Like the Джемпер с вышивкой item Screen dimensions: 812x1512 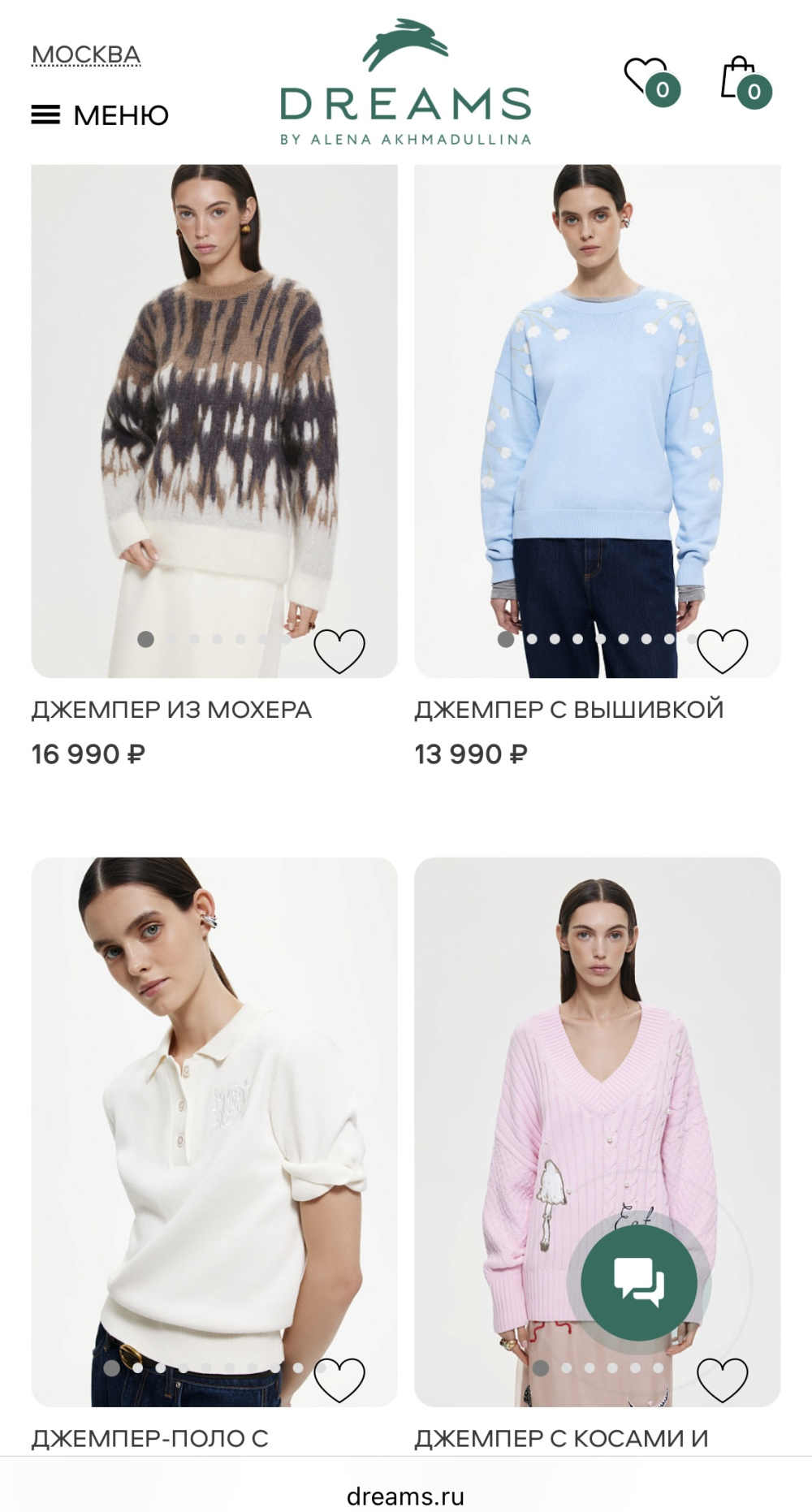723,650
